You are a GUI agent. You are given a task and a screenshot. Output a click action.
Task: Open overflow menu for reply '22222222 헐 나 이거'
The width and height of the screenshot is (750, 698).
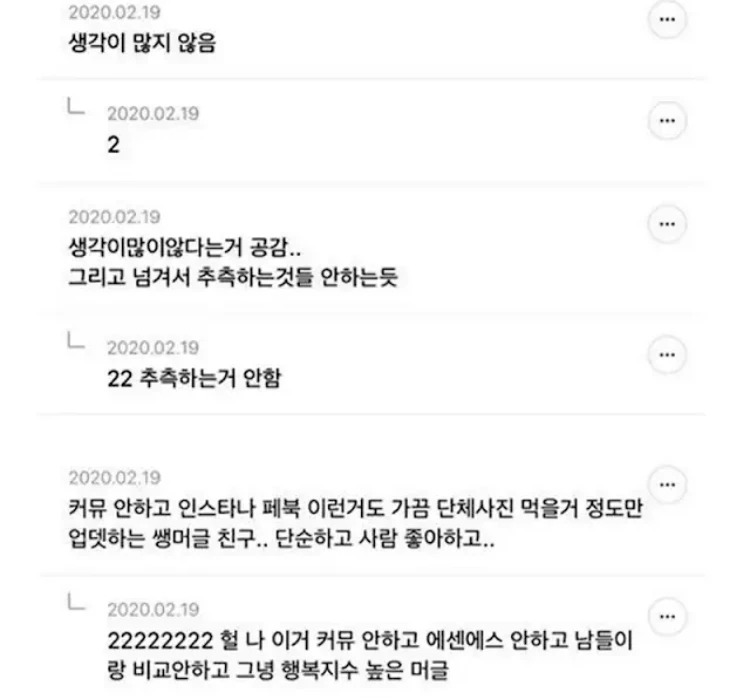(668, 615)
